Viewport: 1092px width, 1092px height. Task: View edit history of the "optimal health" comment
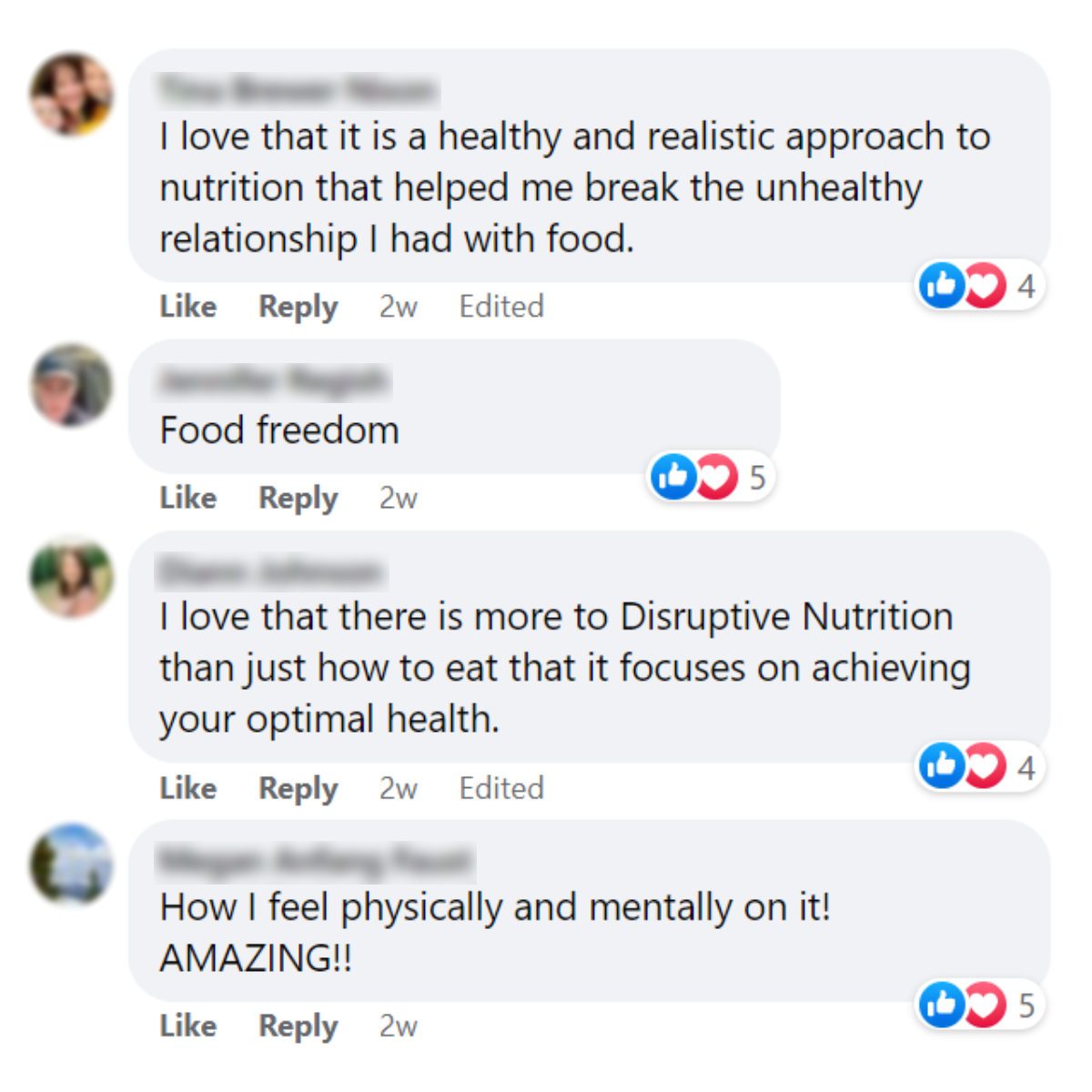(x=501, y=788)
